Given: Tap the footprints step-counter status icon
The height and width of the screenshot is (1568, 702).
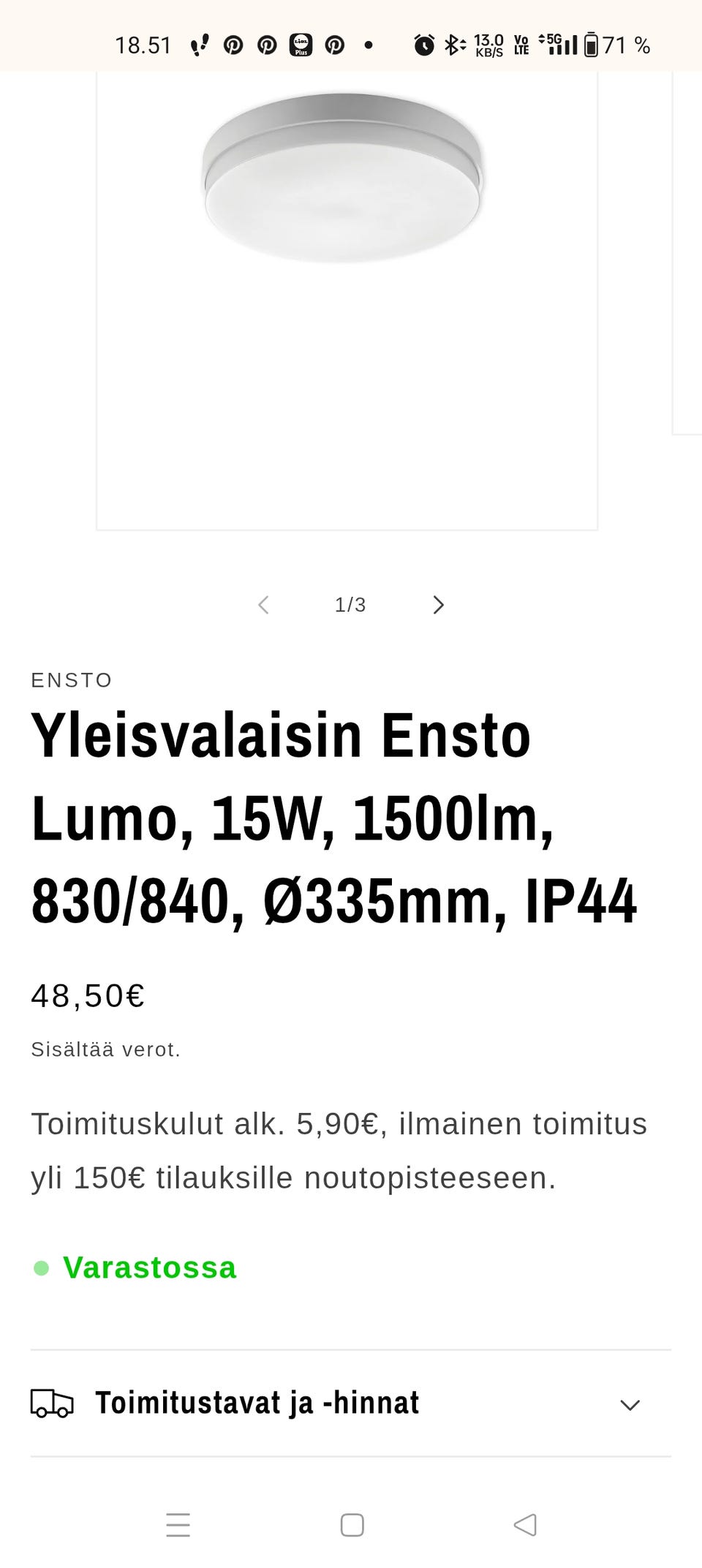Looking at the screenshot, I should tap(200, 45).
